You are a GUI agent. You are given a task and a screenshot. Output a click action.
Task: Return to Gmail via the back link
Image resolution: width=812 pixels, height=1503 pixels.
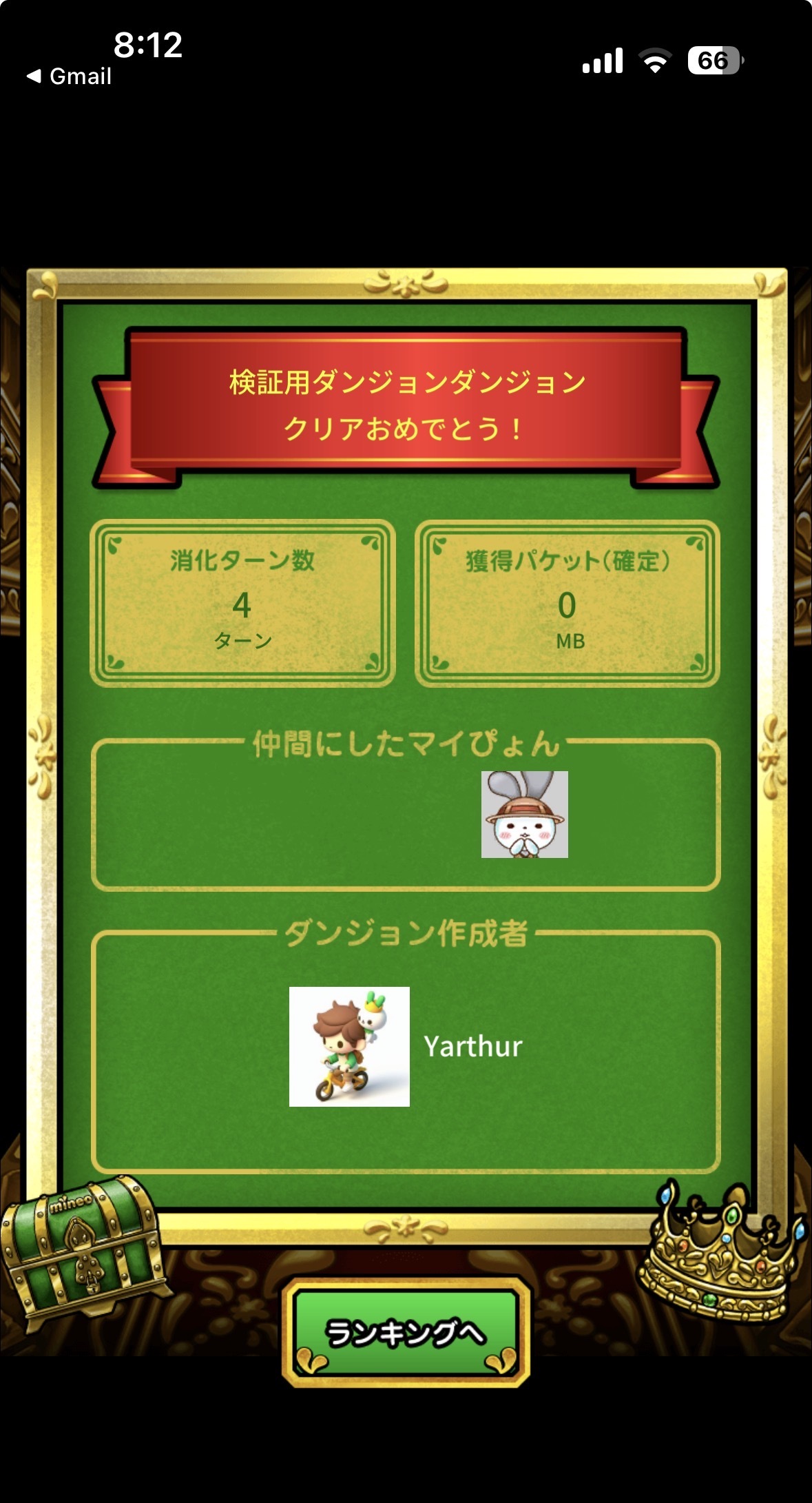(x=69, y=76)
